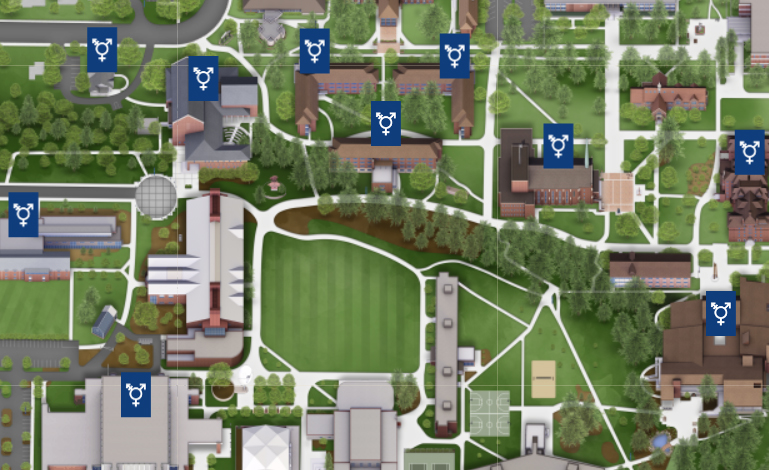
Task: Open the marker on the ornate brown building at the map edge
Action: [749, 152]
